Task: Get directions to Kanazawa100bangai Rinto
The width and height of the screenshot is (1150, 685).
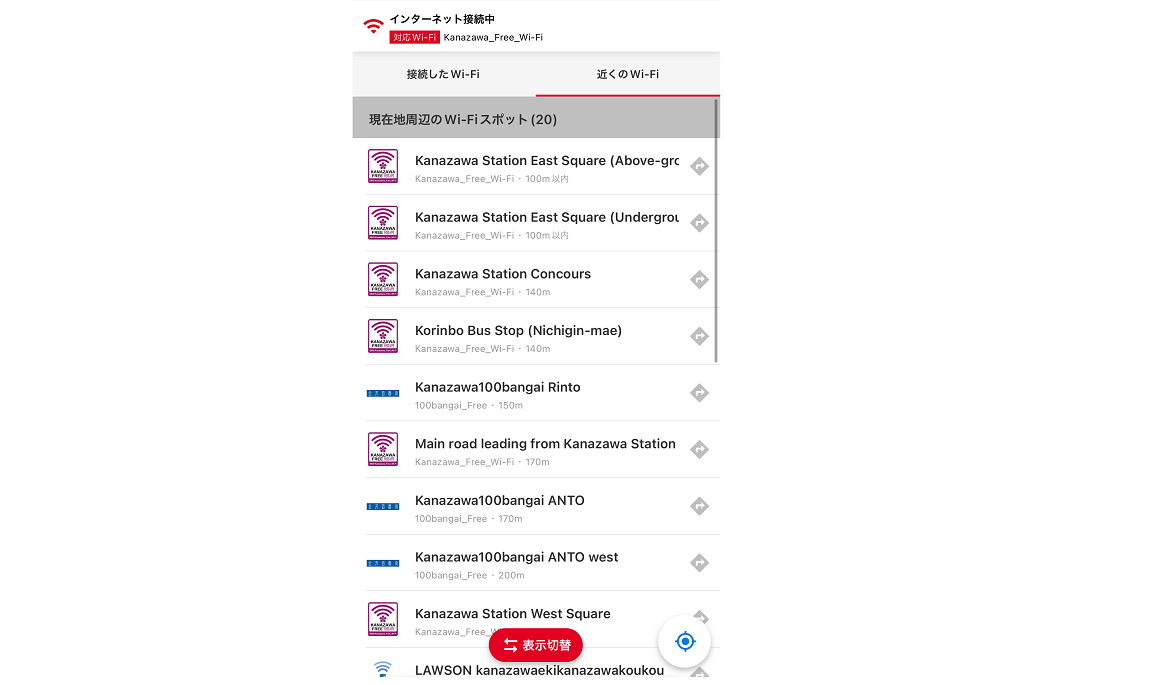Action: (699, 393)
